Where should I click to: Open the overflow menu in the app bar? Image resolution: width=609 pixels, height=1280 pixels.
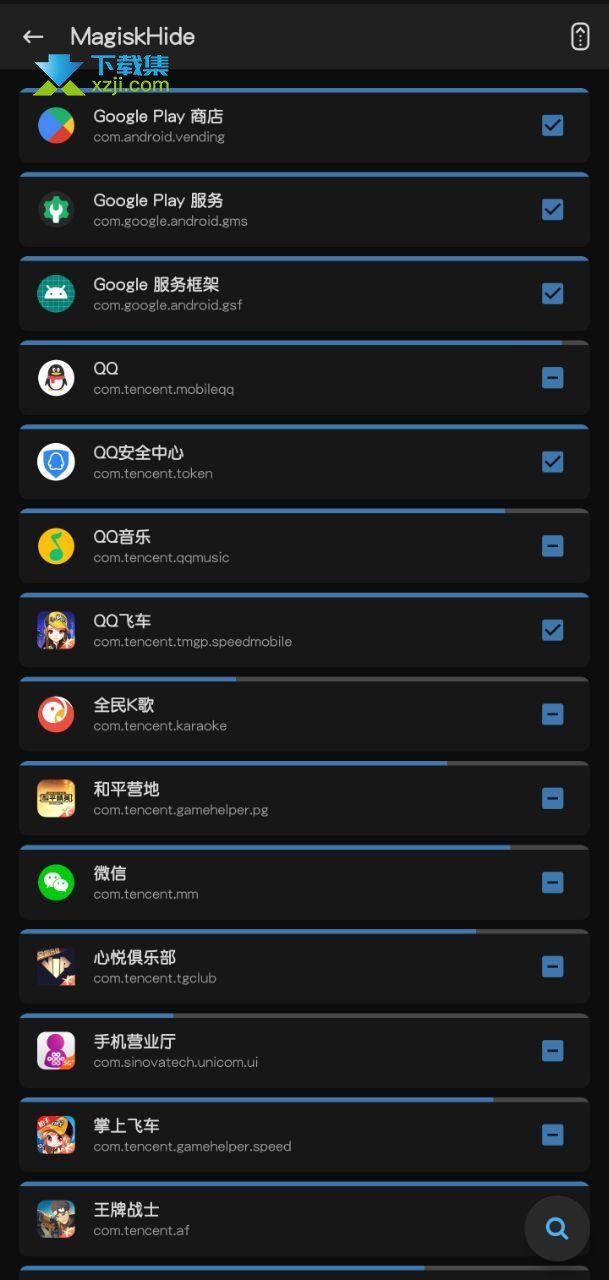pyautogui.click(x=580, y=36)
